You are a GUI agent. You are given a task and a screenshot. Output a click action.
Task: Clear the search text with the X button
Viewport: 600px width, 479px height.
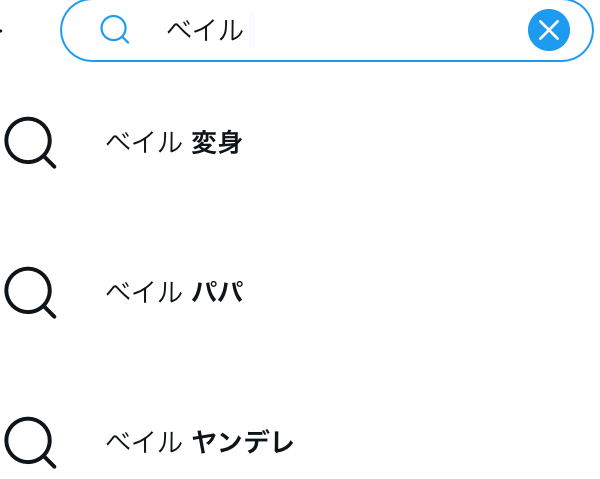pos(548,31)
